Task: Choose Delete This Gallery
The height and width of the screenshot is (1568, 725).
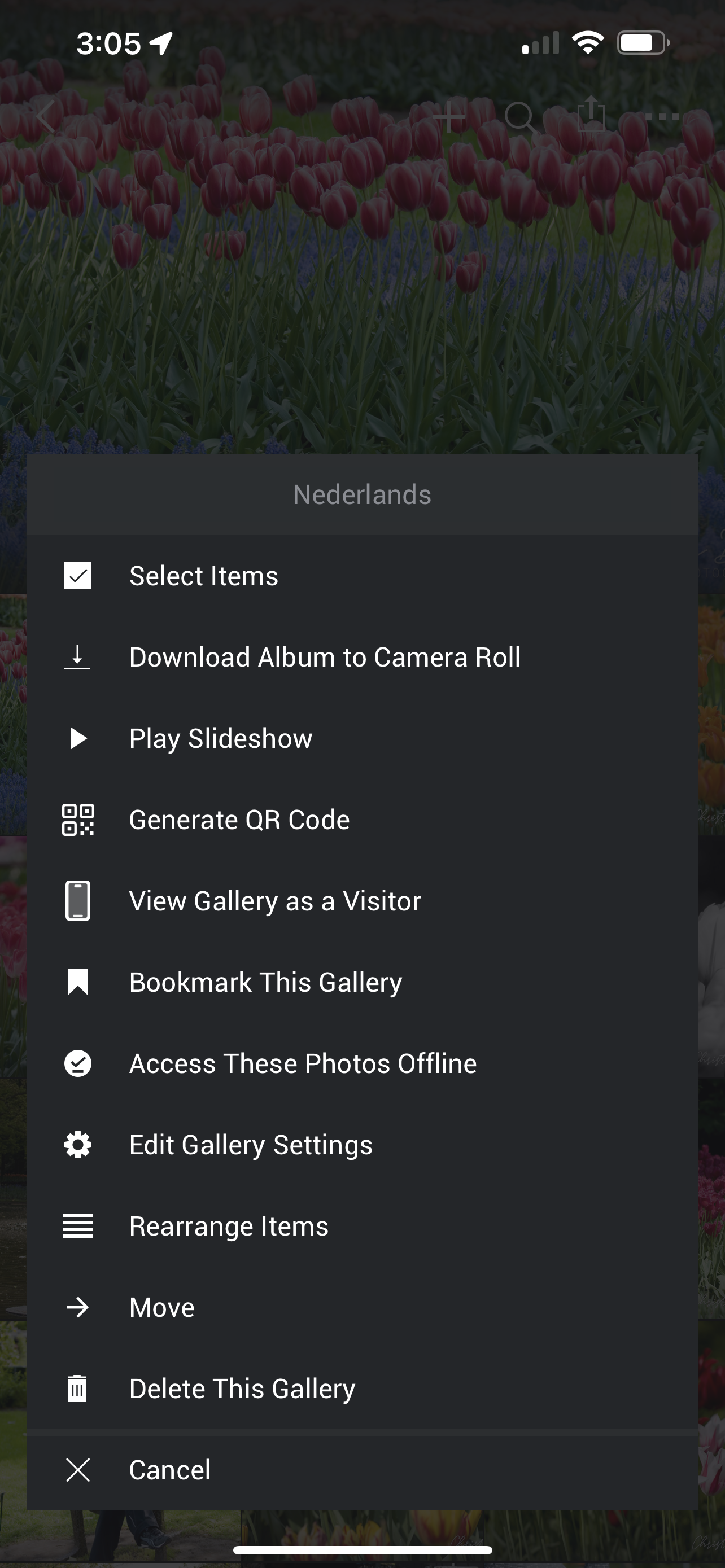Action: click(362, 1389)
